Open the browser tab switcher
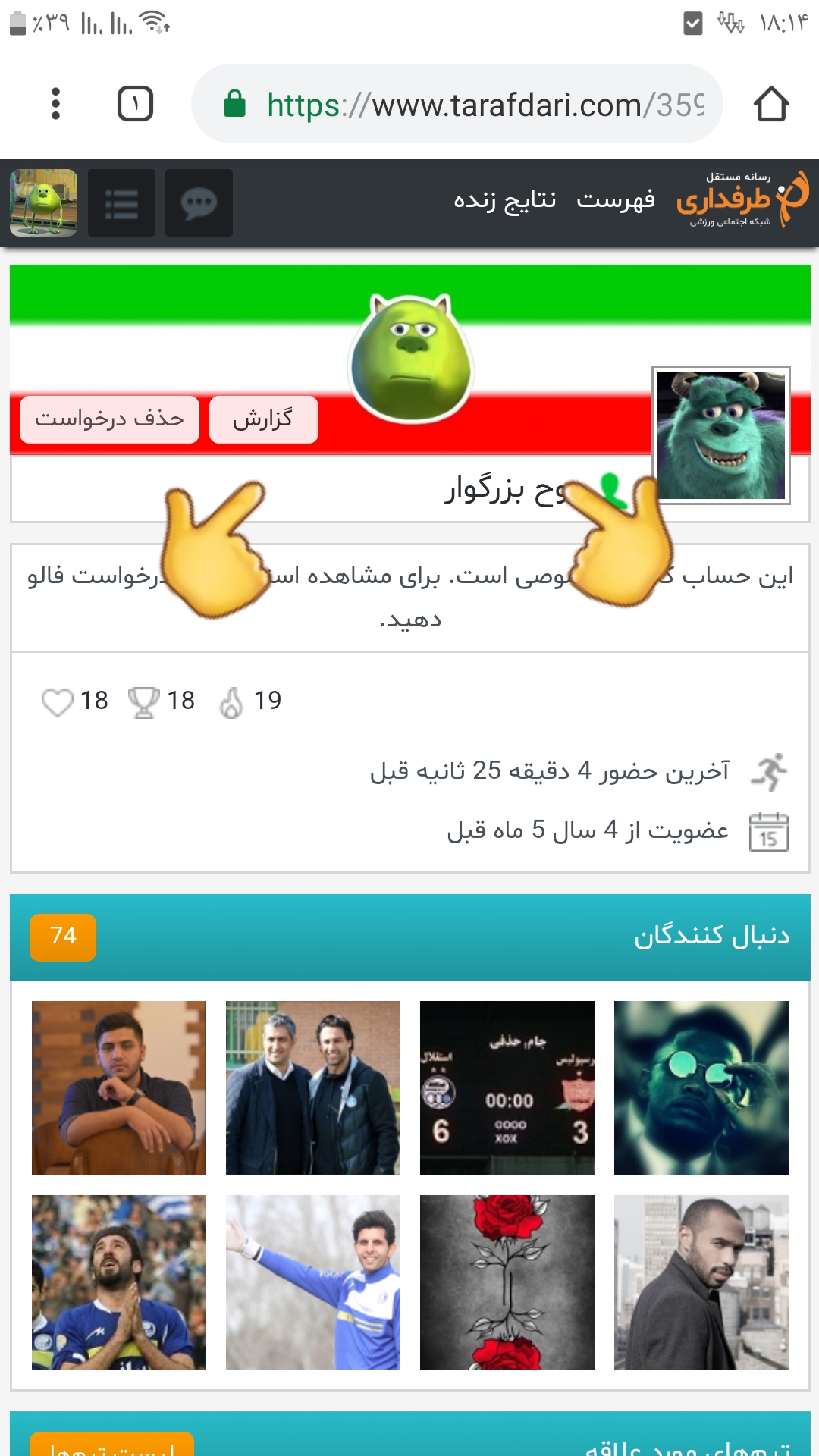Image resolution: width=819 pixels, height=1456 pixels. [136, 104]
